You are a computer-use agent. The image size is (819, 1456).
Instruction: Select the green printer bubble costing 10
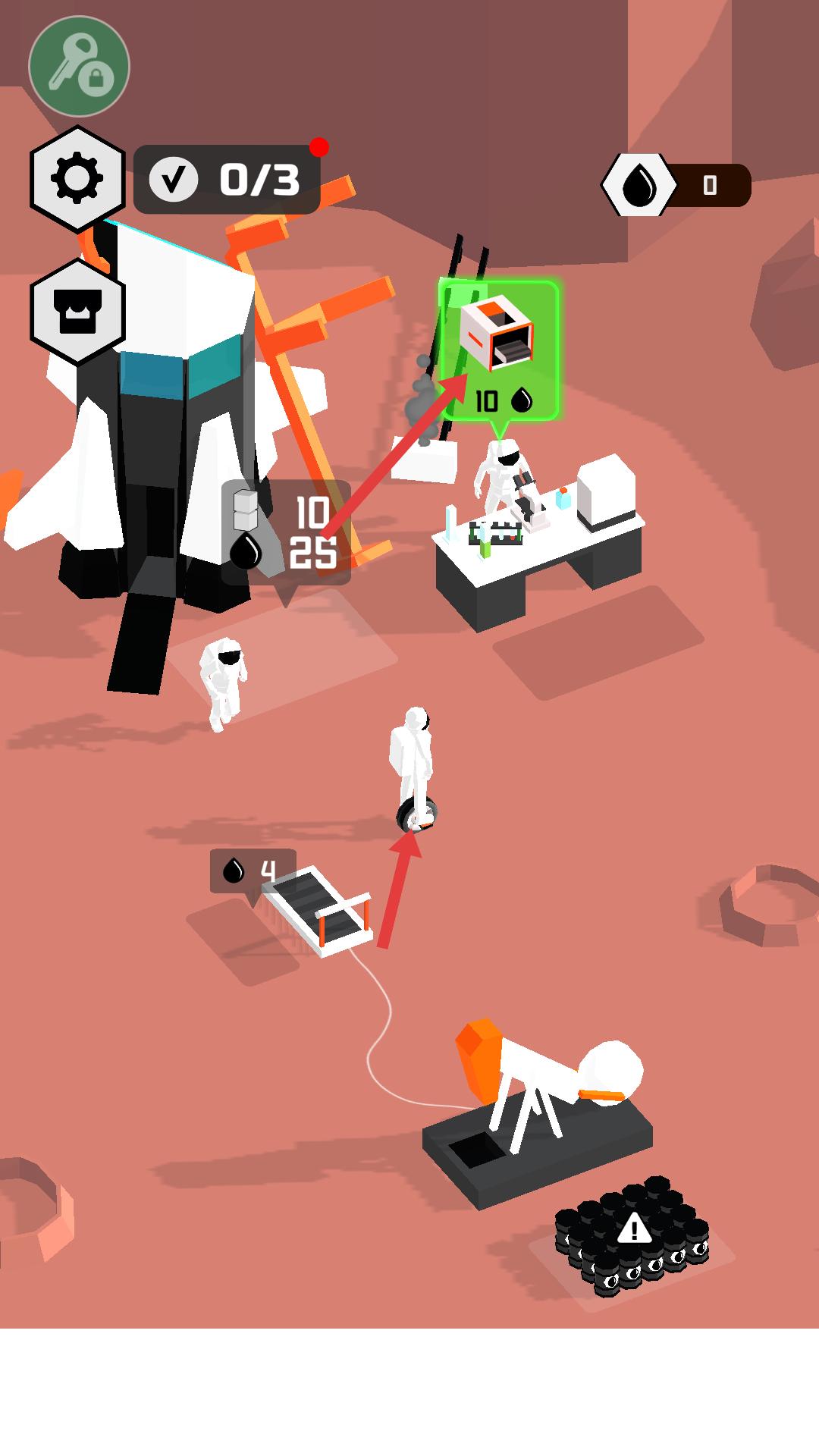click(499, 350)
